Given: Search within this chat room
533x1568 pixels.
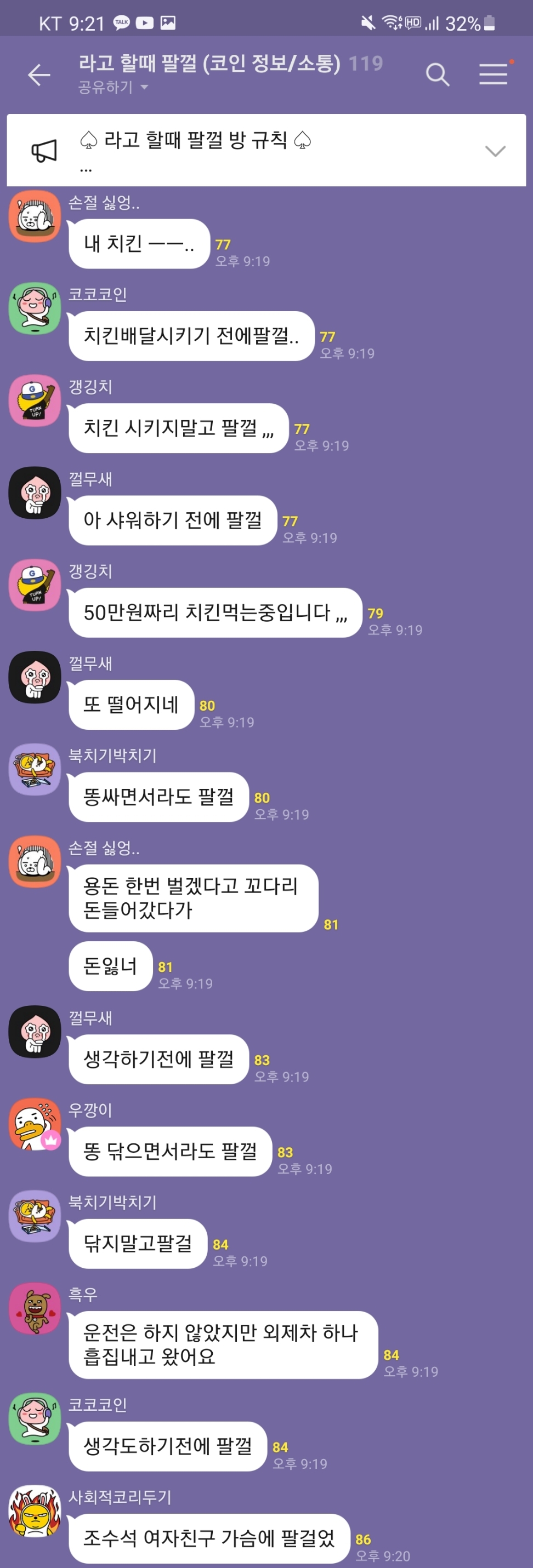Looking at the screenshot, I should pos(436,75).
